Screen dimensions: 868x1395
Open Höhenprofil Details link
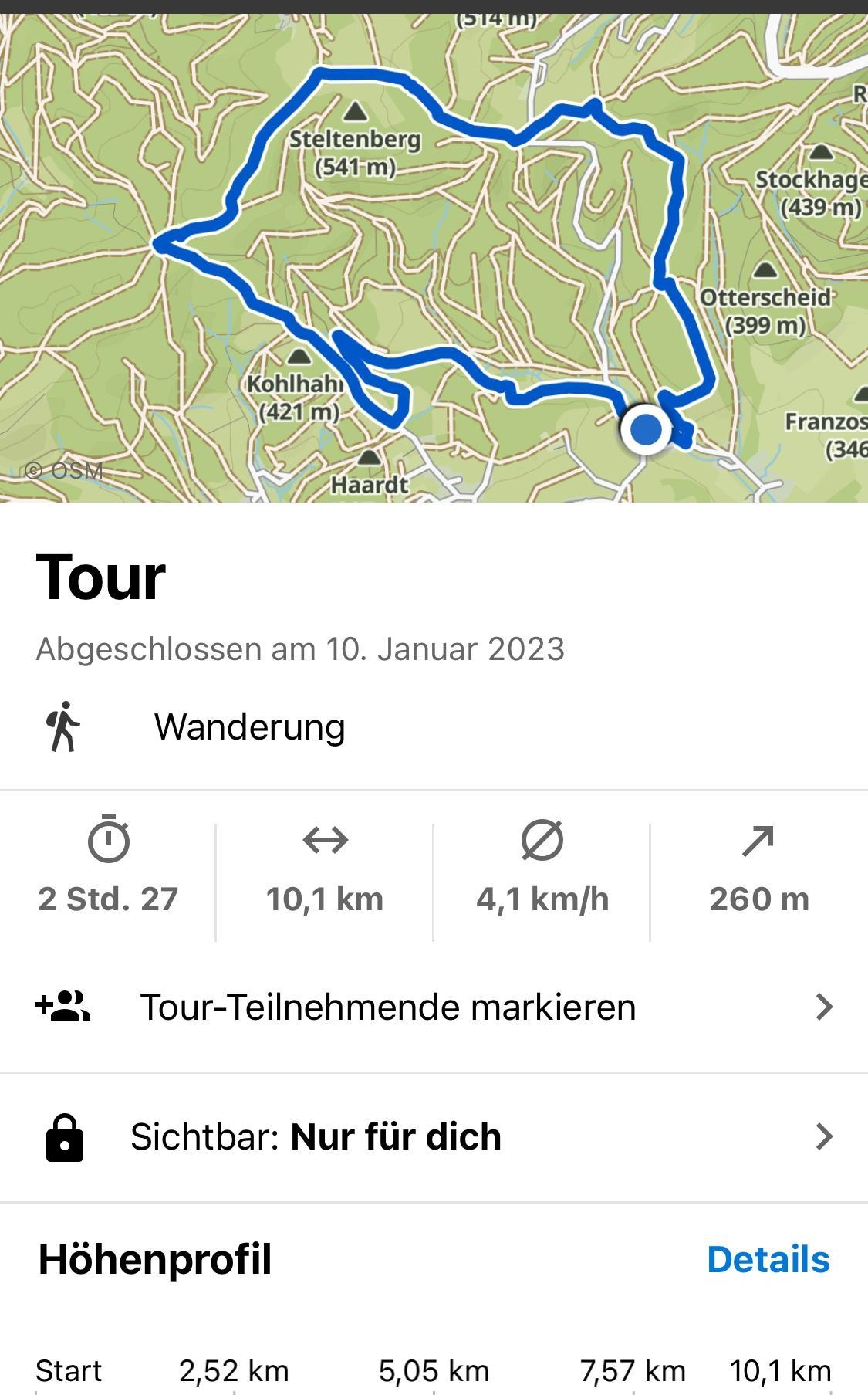[x=768, y=1259]
